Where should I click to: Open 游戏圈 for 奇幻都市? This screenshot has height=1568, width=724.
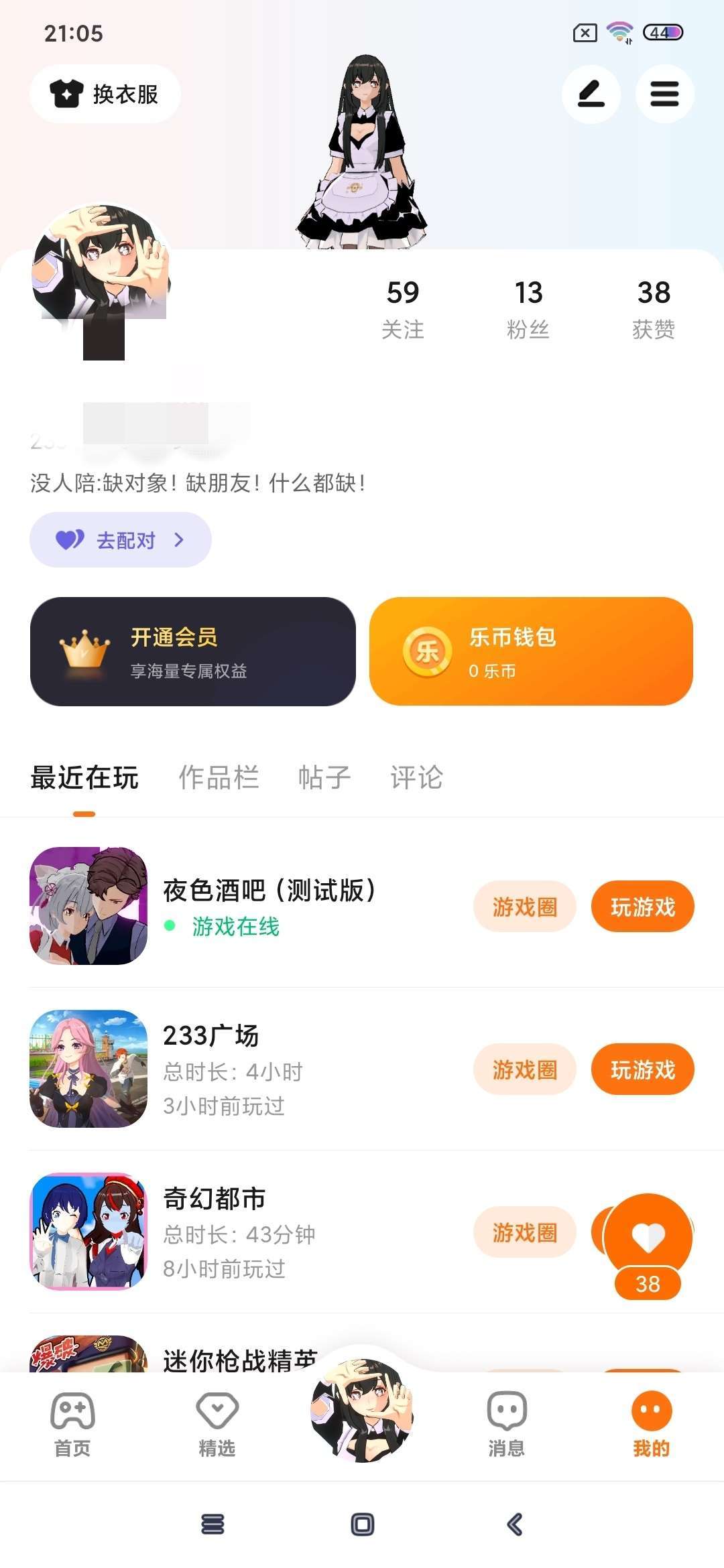(524, 1232)
